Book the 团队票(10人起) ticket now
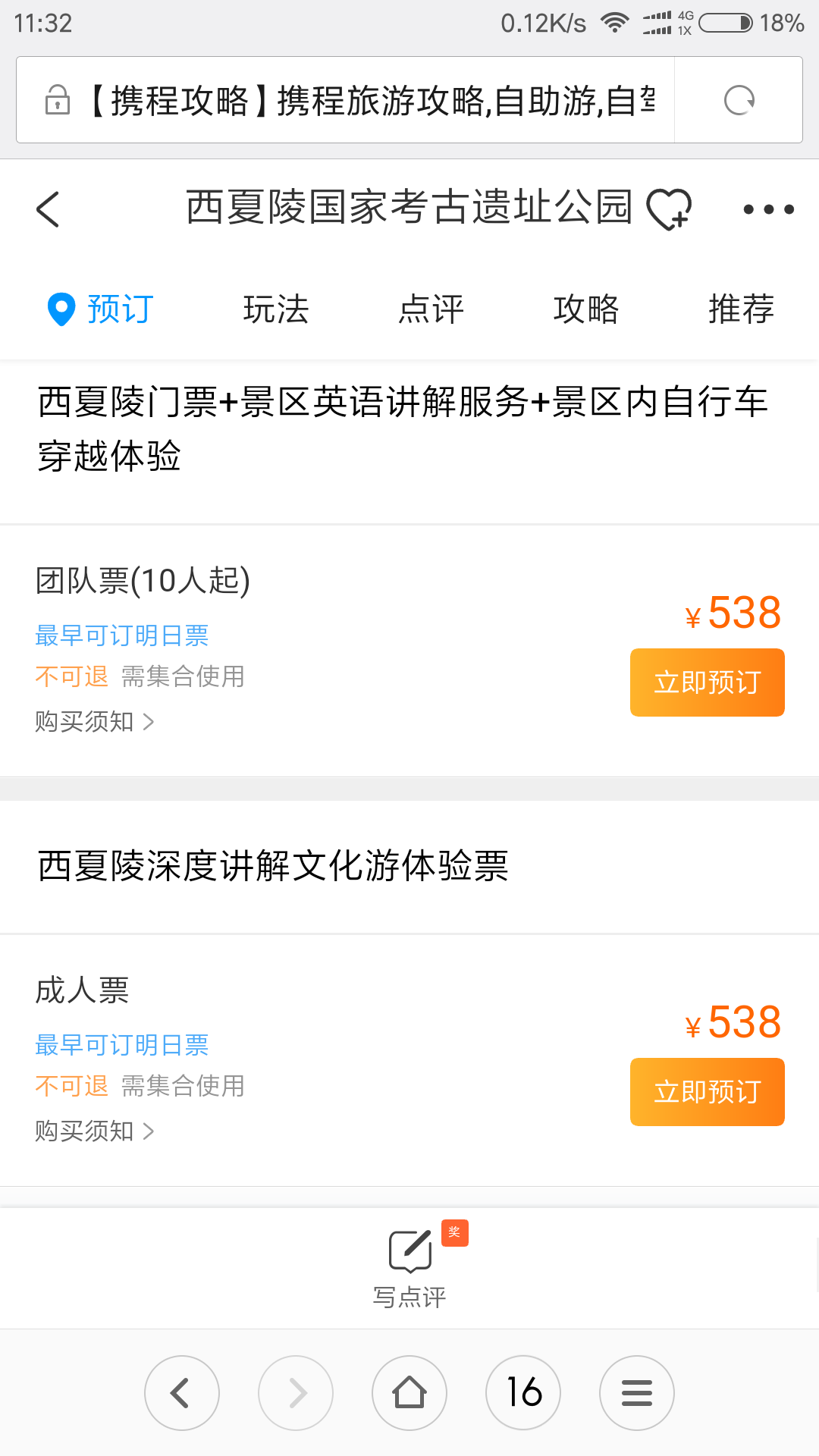The image size is (819, 1456). pos(707,682)
